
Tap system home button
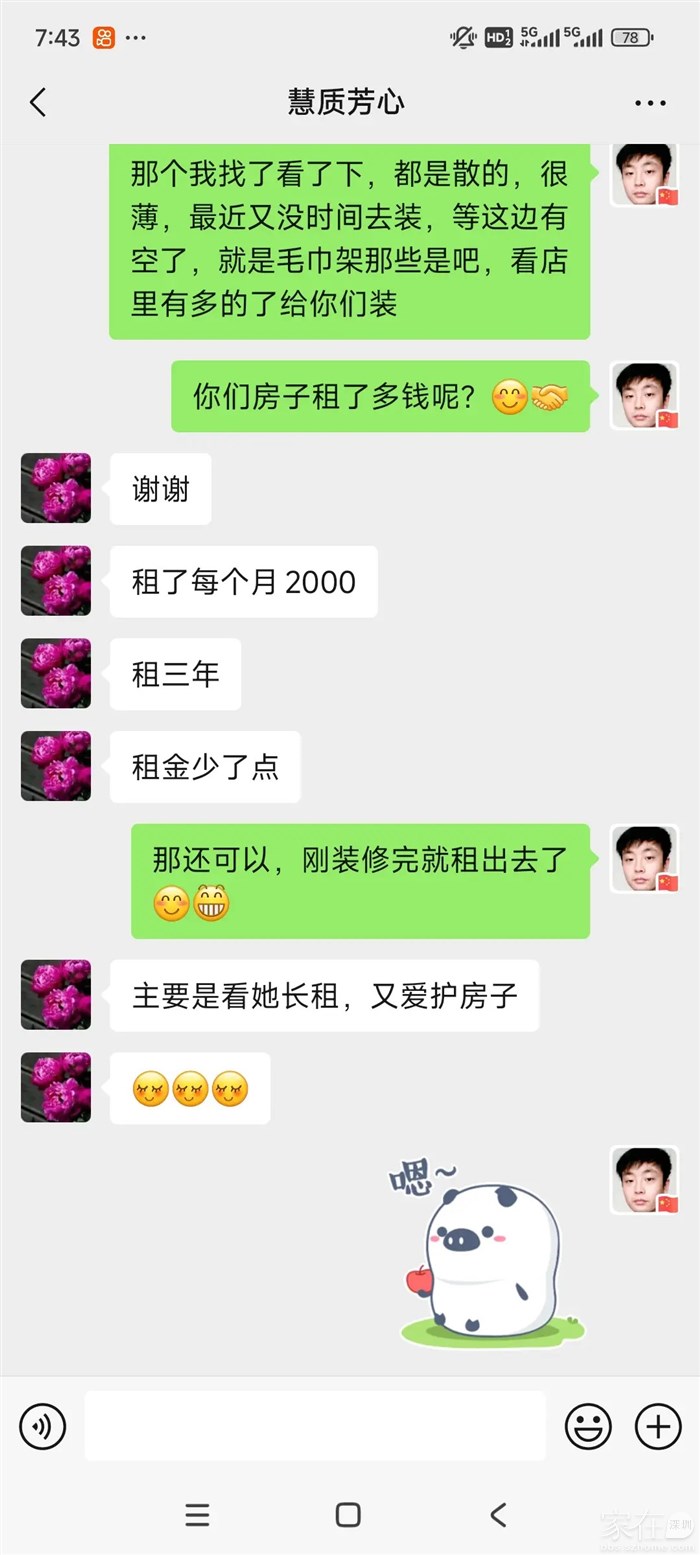tap(348, 1514)
